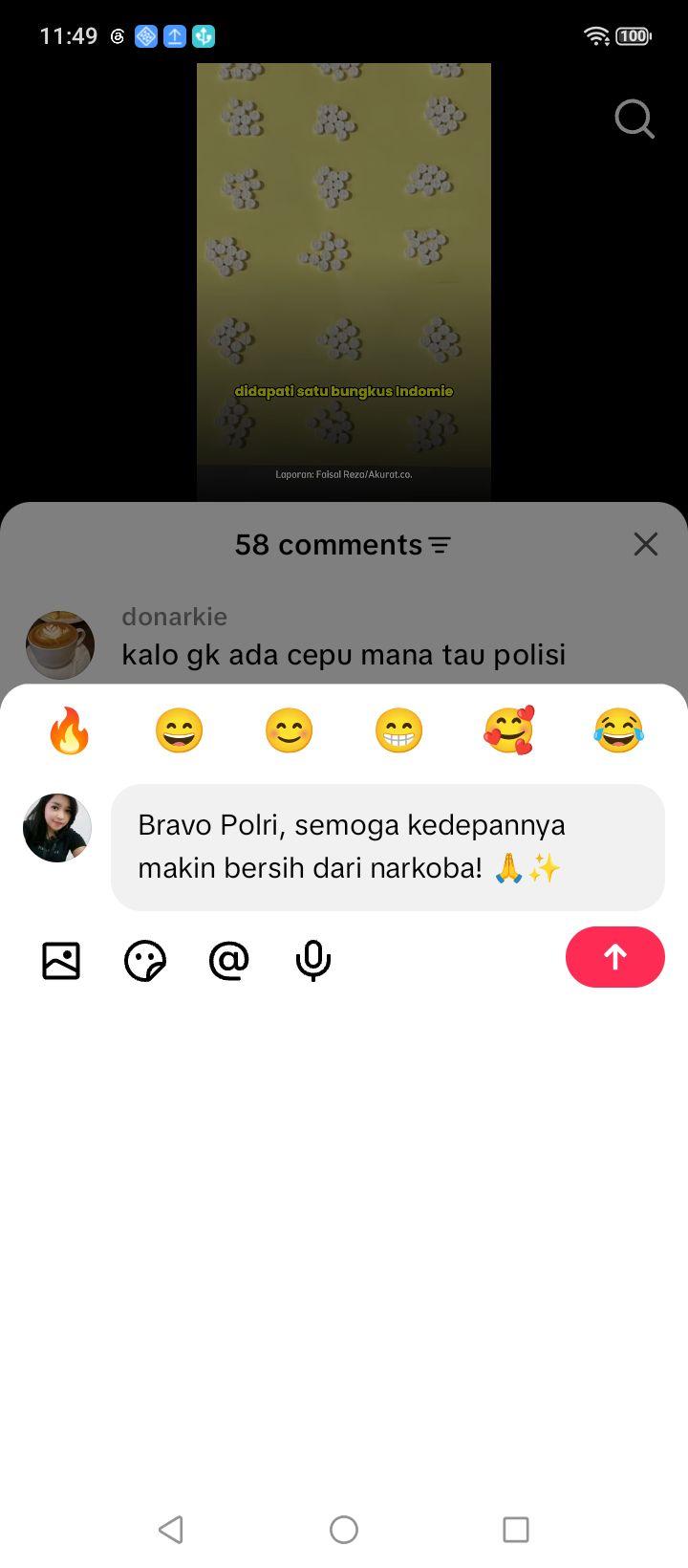Send the typed comment

point(614,957)
